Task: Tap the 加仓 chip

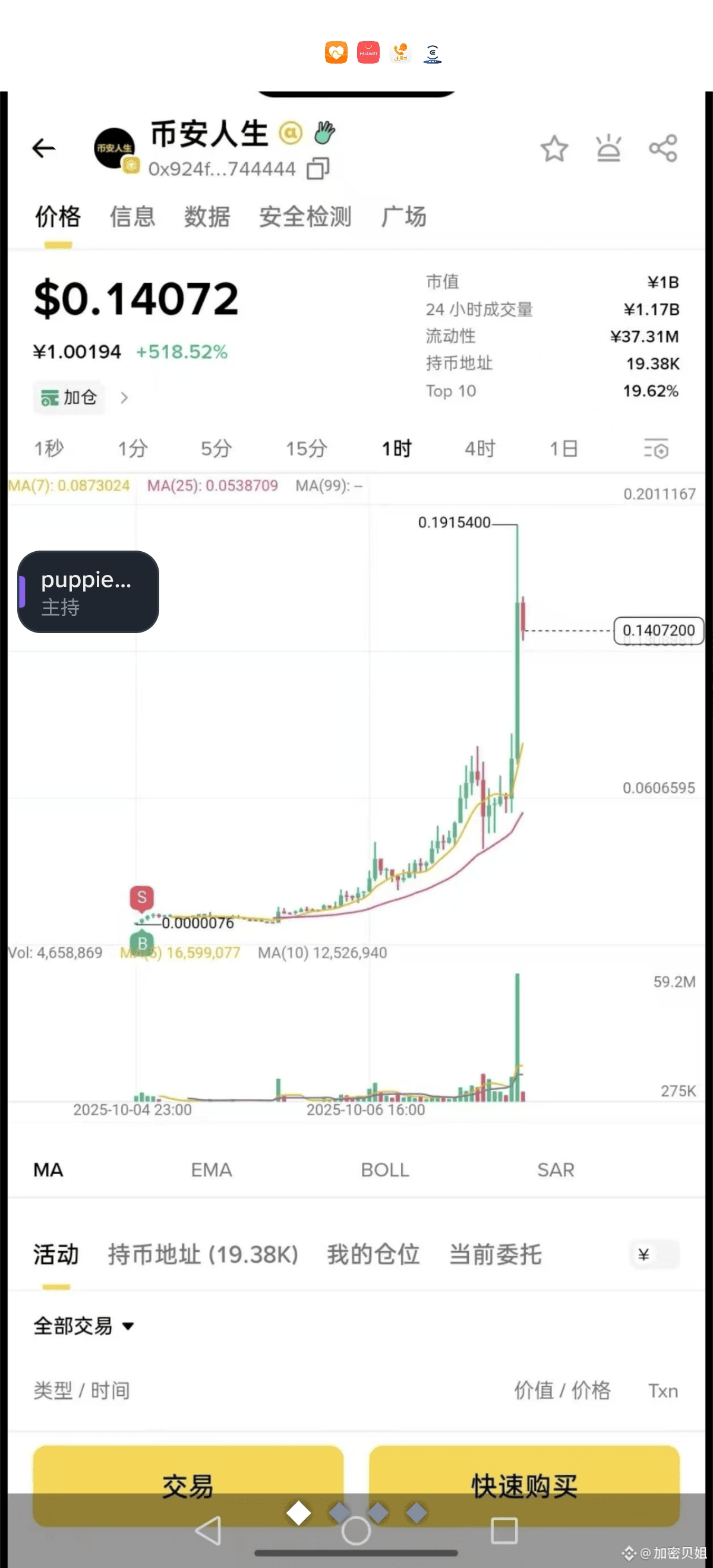Action: 69,397
